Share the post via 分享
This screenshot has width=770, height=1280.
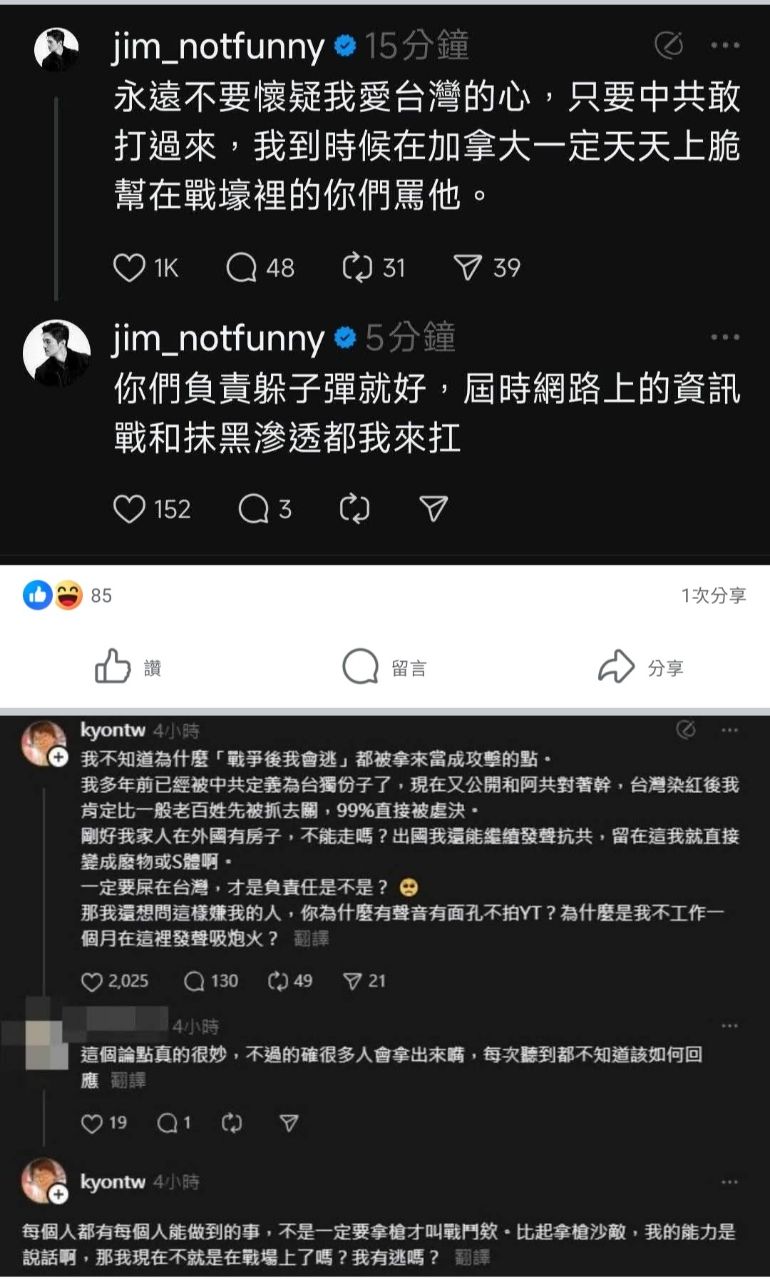(640, 668)
